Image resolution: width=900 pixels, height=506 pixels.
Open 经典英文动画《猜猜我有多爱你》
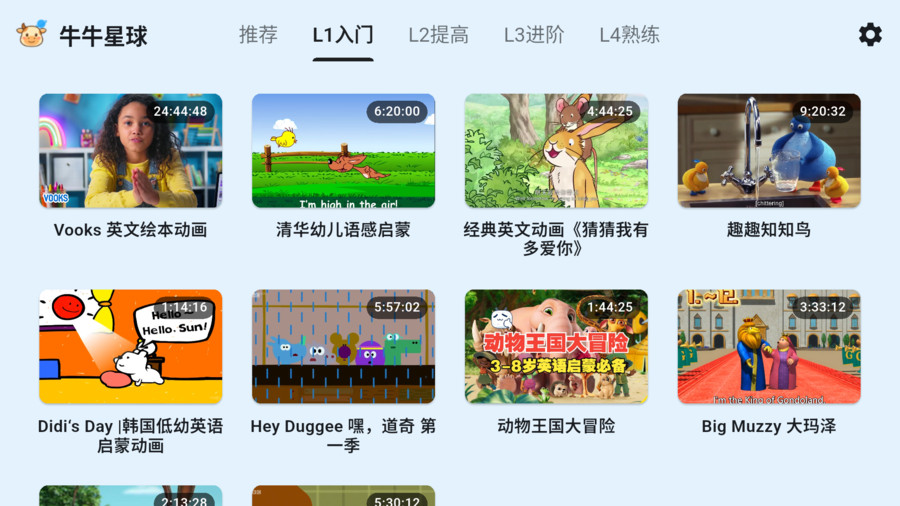556,151
